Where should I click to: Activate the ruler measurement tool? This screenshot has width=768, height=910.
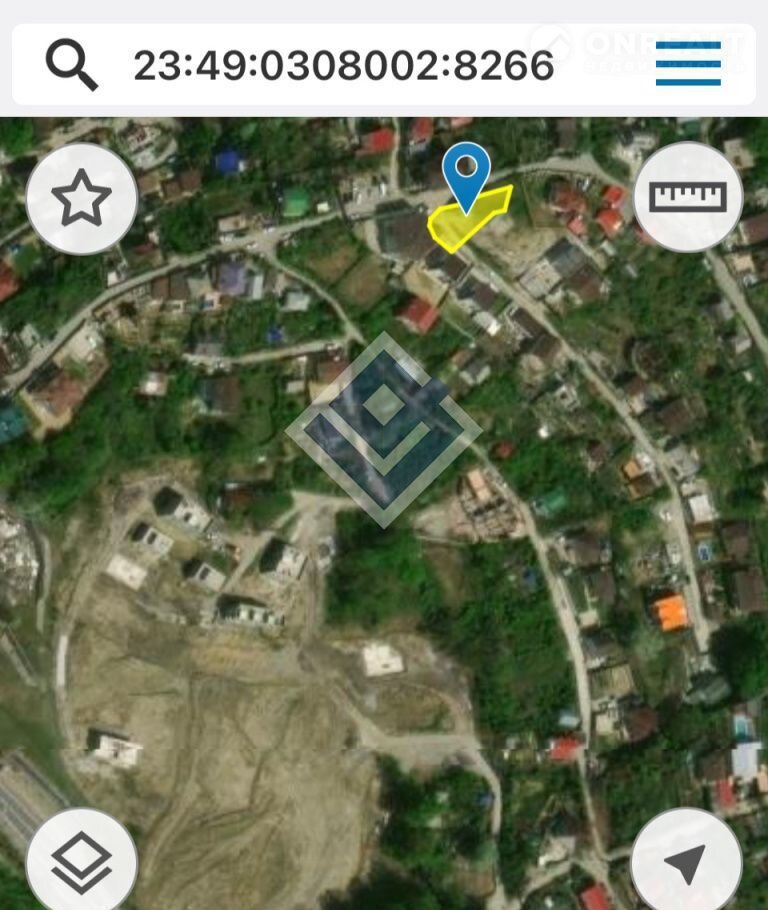pos(688,197)
